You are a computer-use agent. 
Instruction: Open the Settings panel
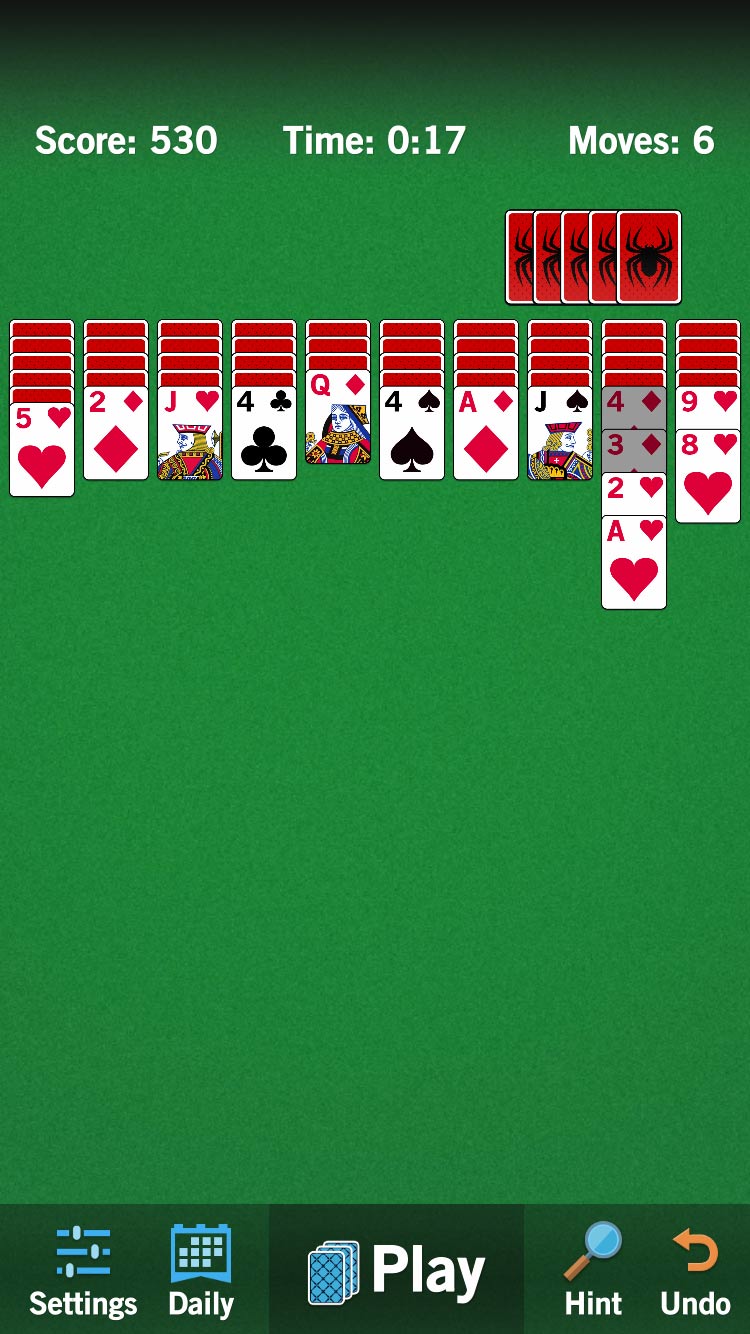click(x=83, y=1268)
